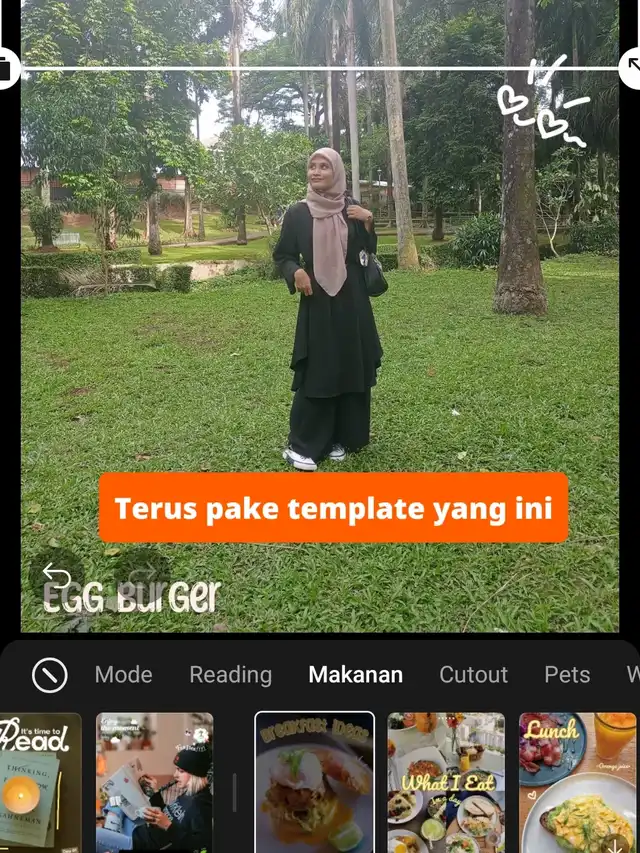The image size is (640, 853).
Task: Choose the girl reading magazine template
Action: tap(154, 782)
